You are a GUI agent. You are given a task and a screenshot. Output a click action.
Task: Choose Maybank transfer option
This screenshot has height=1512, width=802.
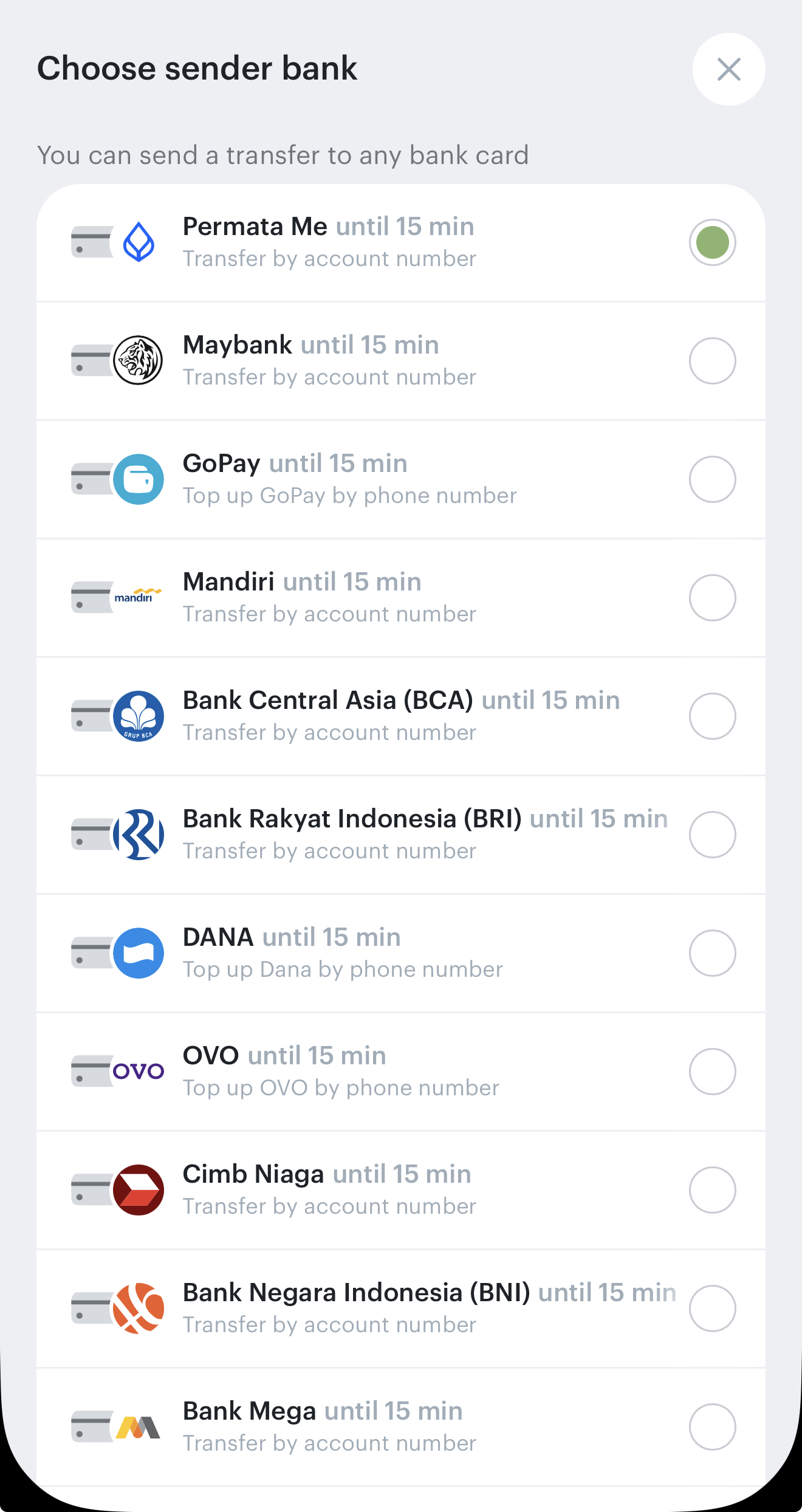click(712, 361)
